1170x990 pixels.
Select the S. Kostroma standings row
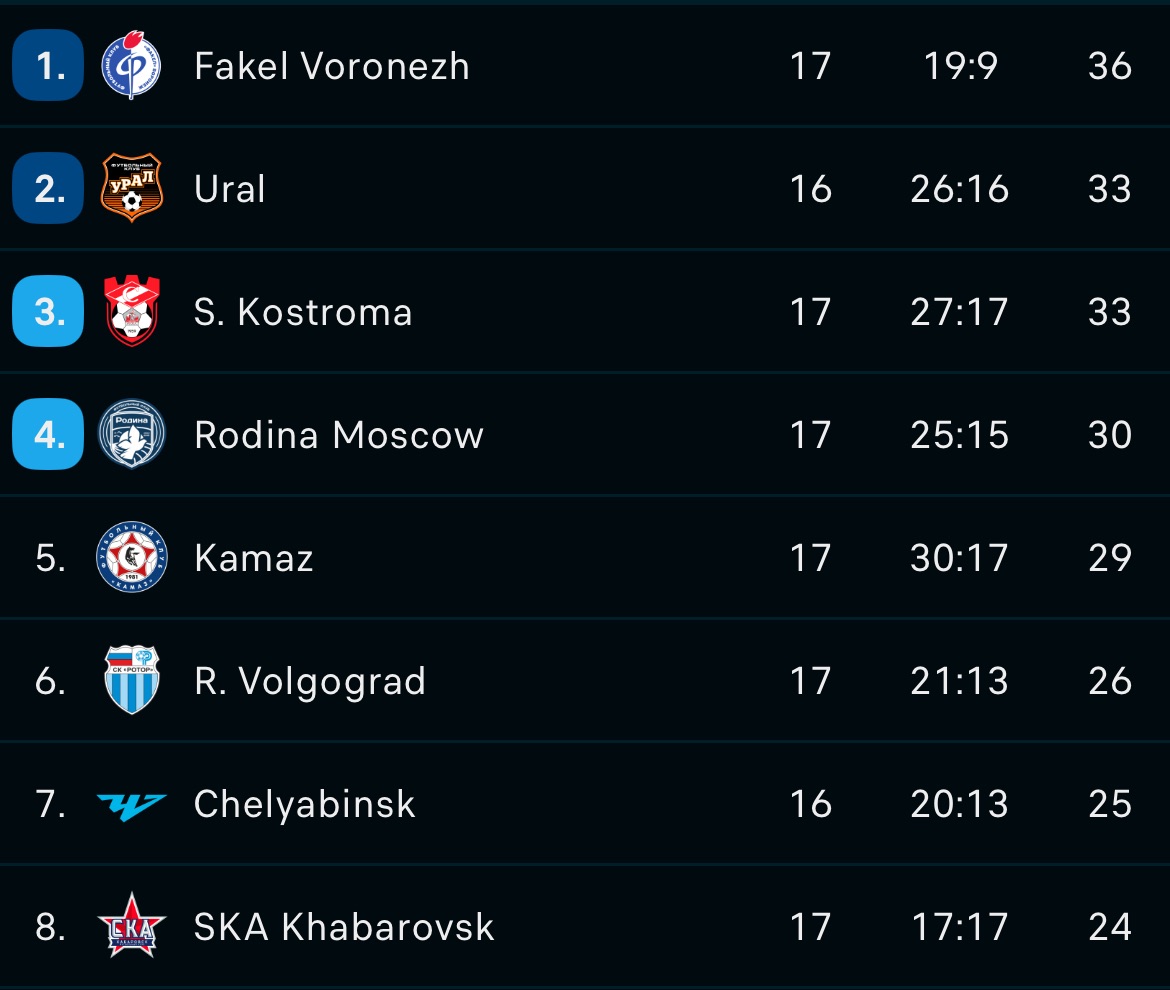point(303,312)
